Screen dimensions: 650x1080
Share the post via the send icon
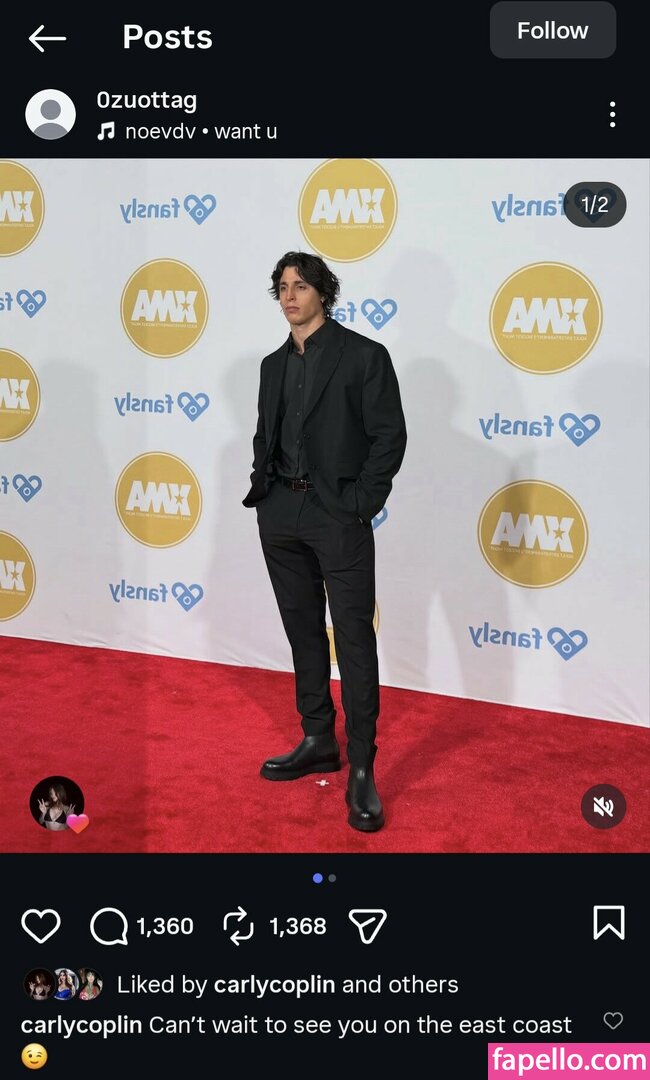tap(367, 926)
